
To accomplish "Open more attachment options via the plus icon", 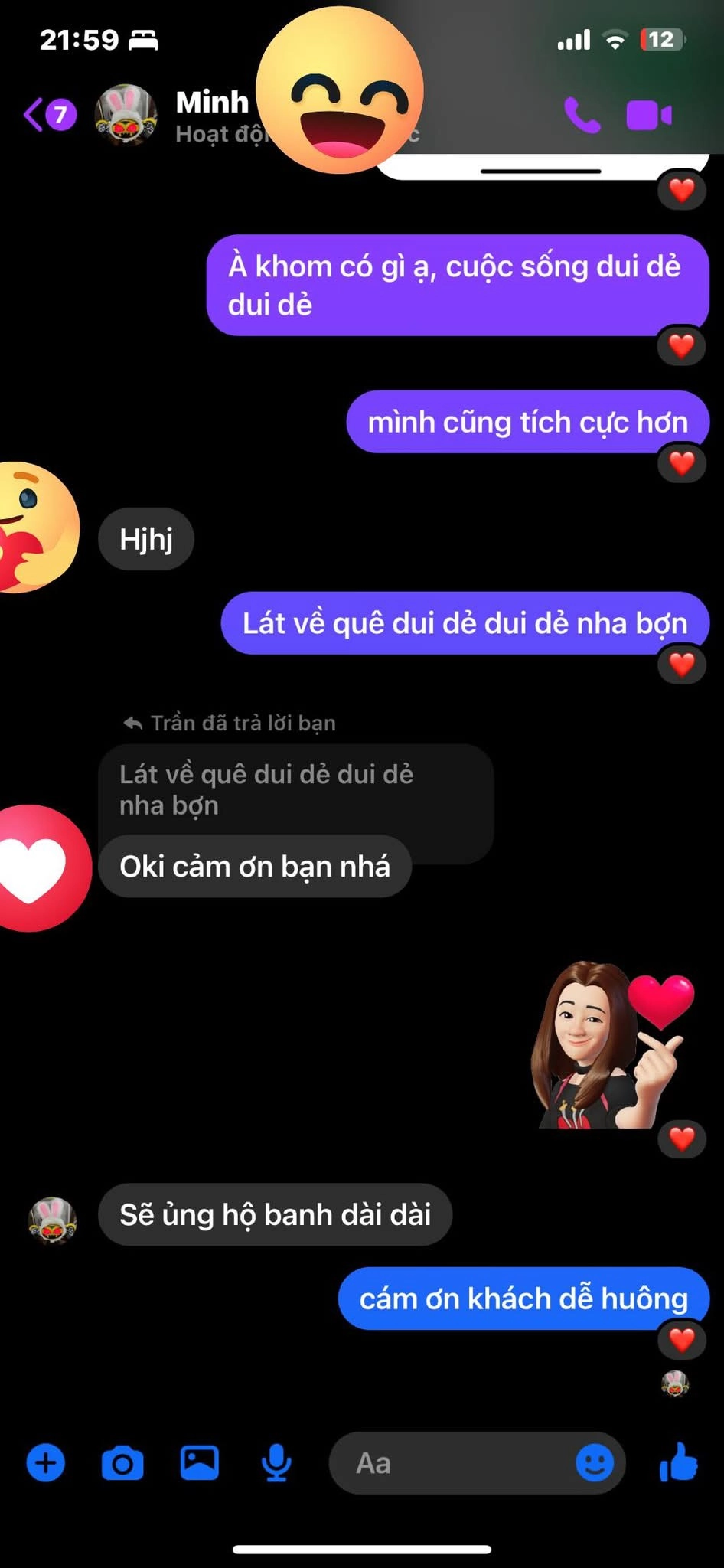I will tap(46, 1463).
